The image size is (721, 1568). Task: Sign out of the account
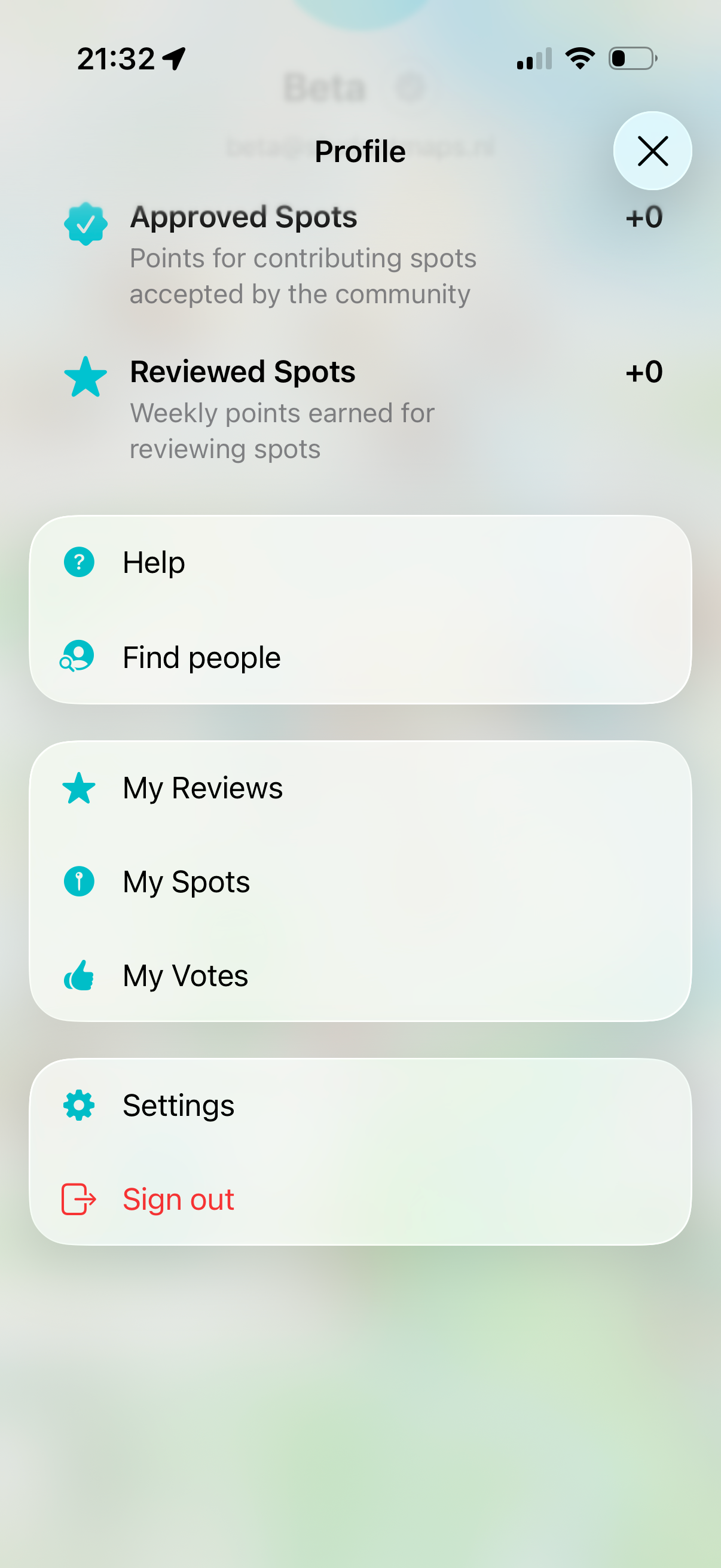(359, 1199)
